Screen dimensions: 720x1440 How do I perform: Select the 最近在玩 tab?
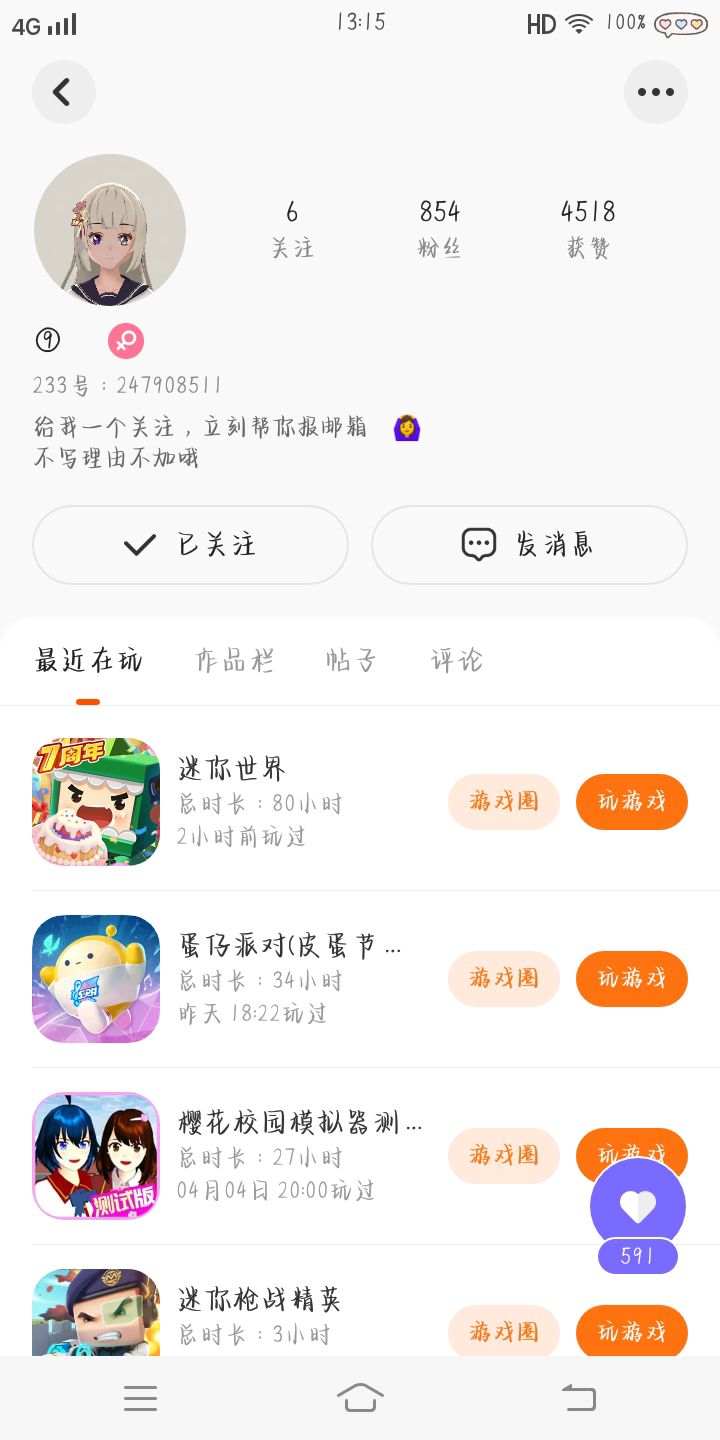point(88,660)
